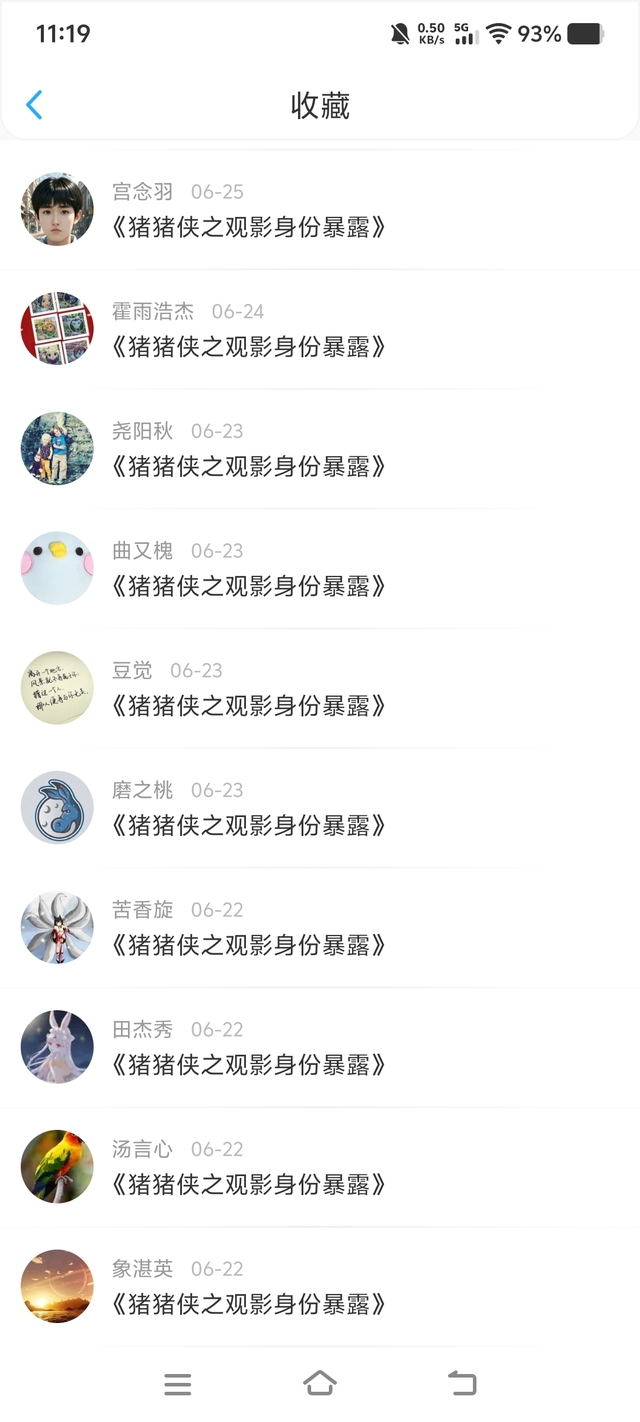
Task: Open the recent apps menu button
Action: click(x=178, y=1384)
